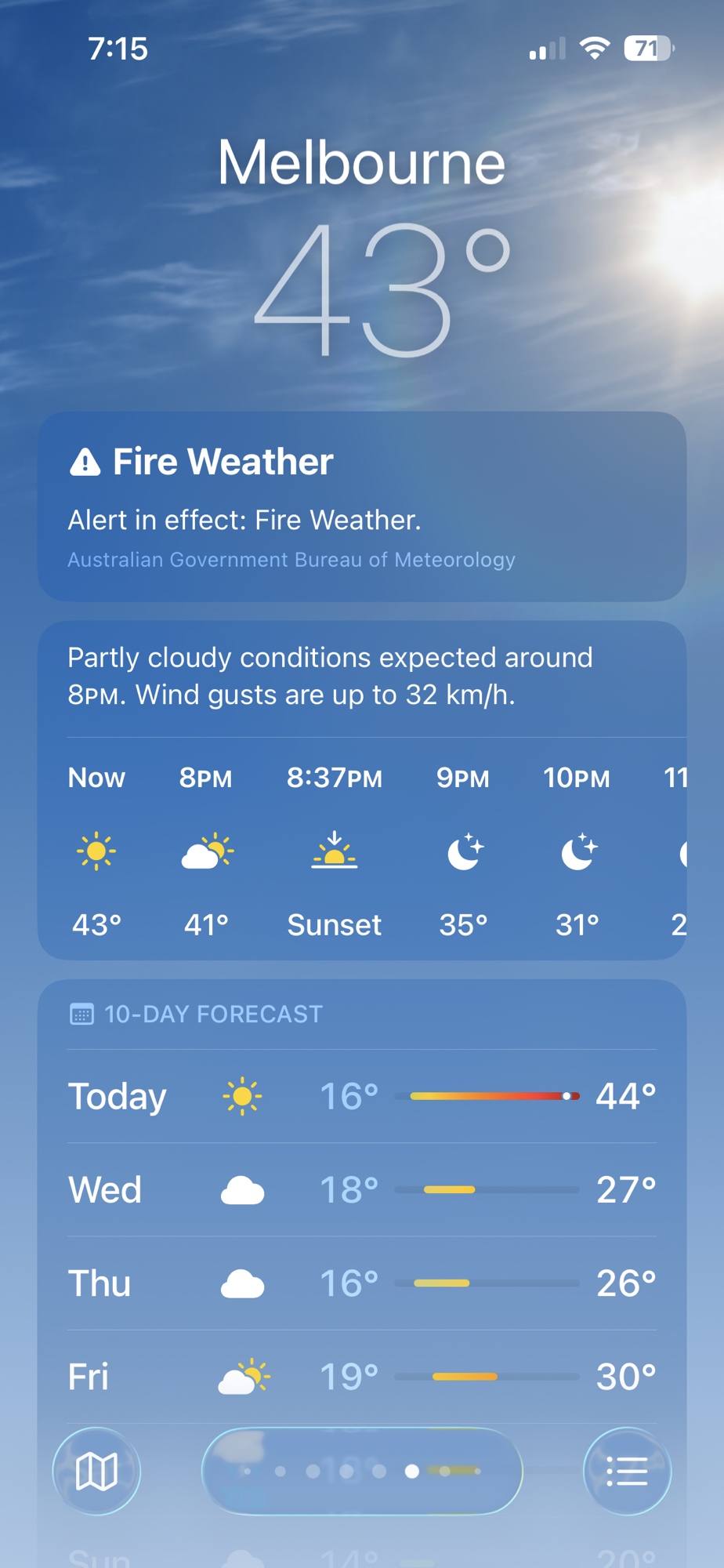View Wed forecast details

click(361, 1189)
